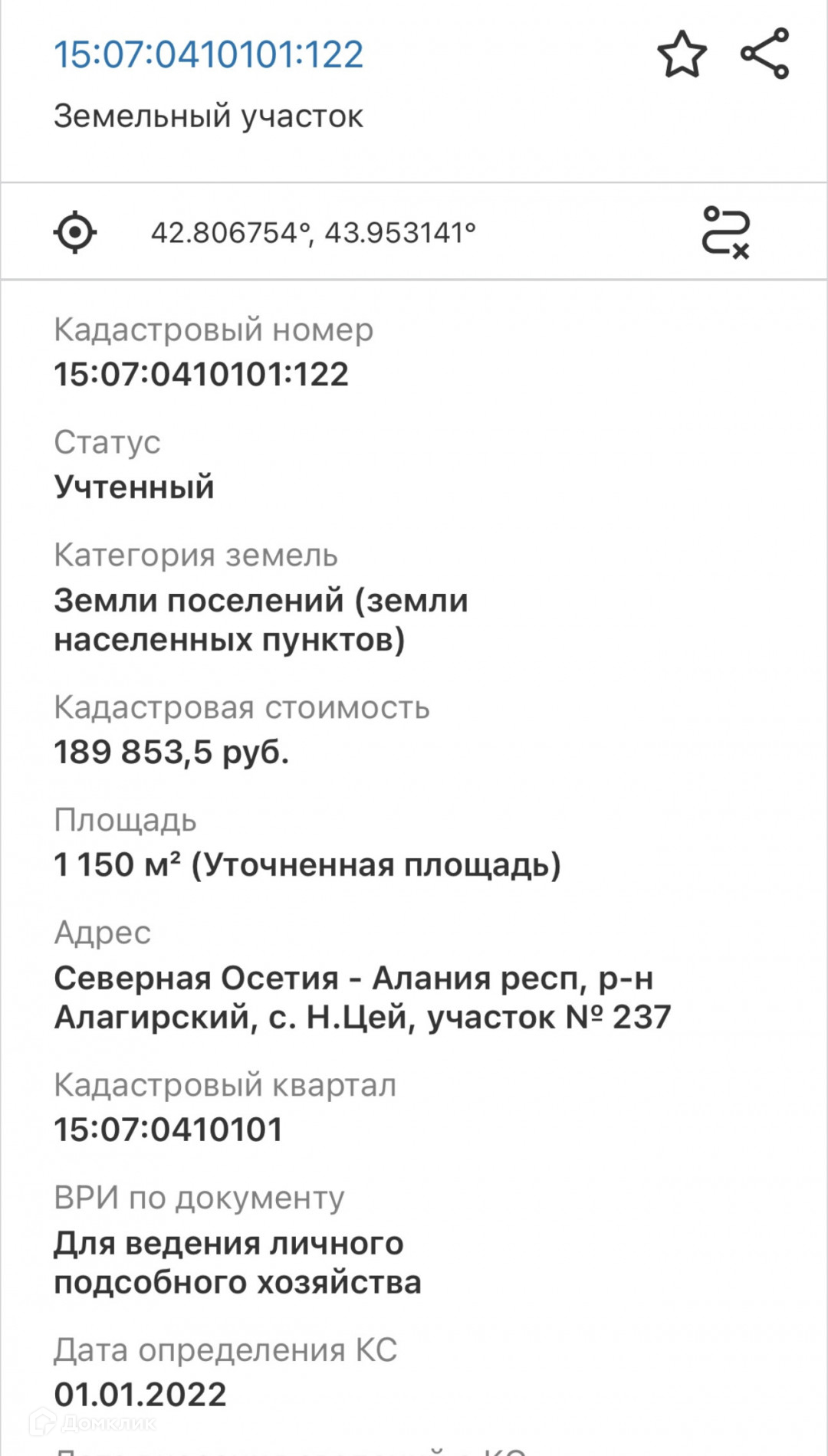Add this land plot to favorites
Viewport: 828px width, 1456px height.
click(x=682, y=54)
